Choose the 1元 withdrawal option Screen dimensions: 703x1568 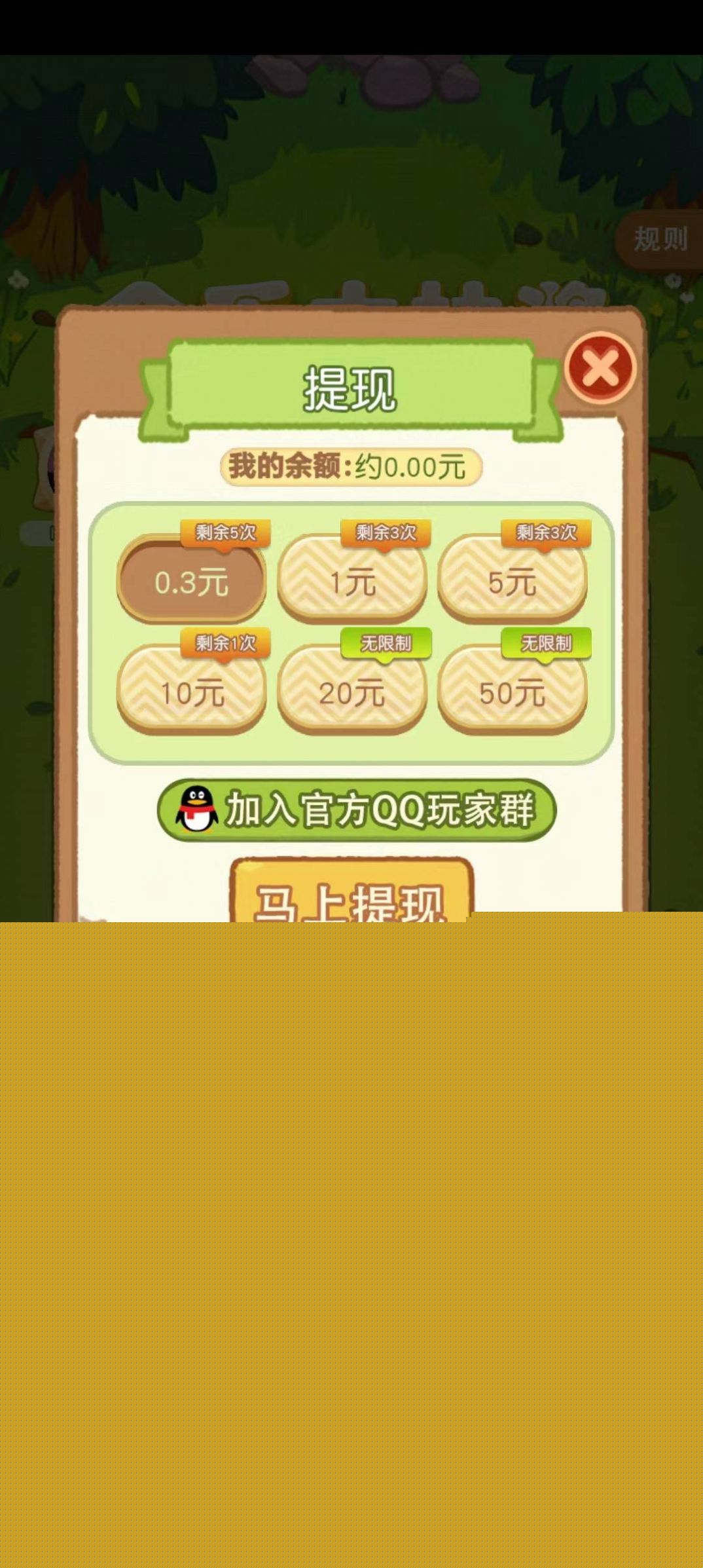pyautogui.click(x=352, y=579)
